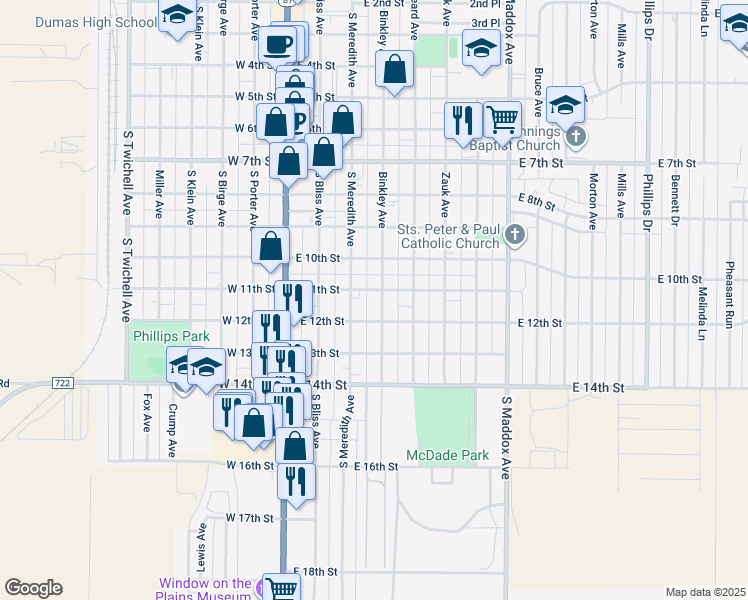This screenshot has width=748, height=600.
Task: Tap the shopping bag marker near S Meredith Ave
Action: [343, 120]
